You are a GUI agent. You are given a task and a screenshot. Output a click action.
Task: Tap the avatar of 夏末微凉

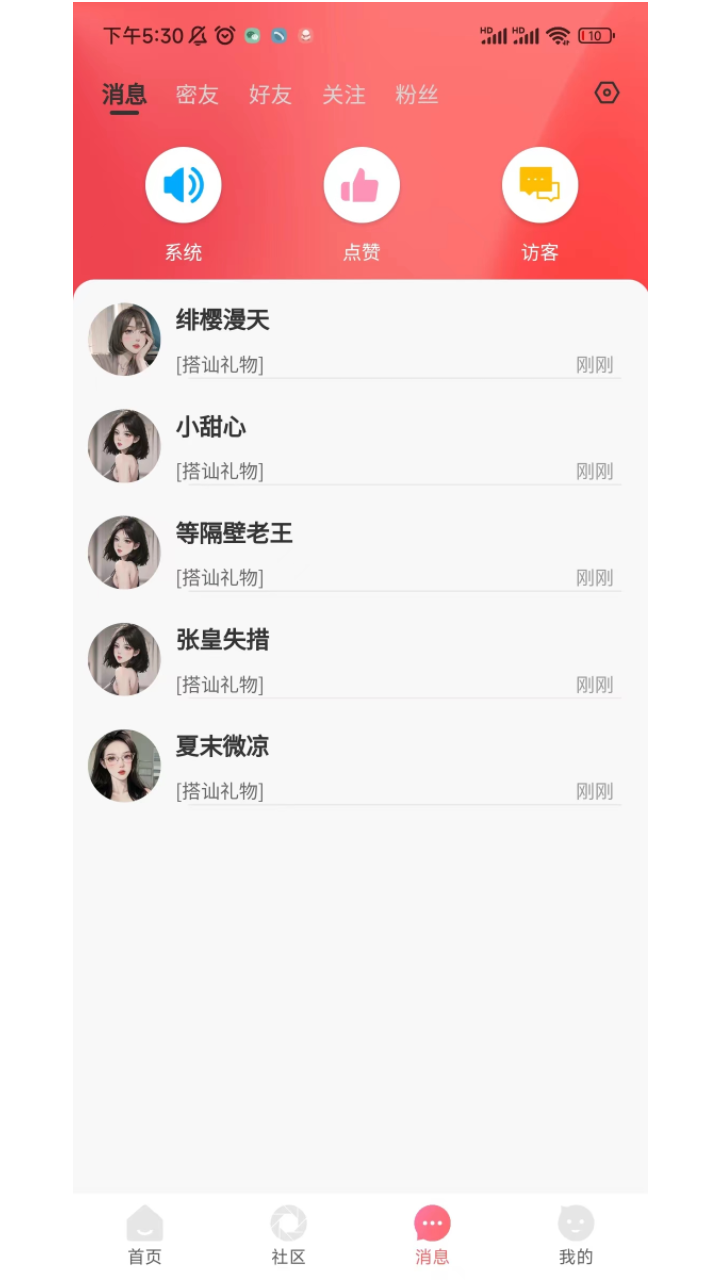point(124,766)
